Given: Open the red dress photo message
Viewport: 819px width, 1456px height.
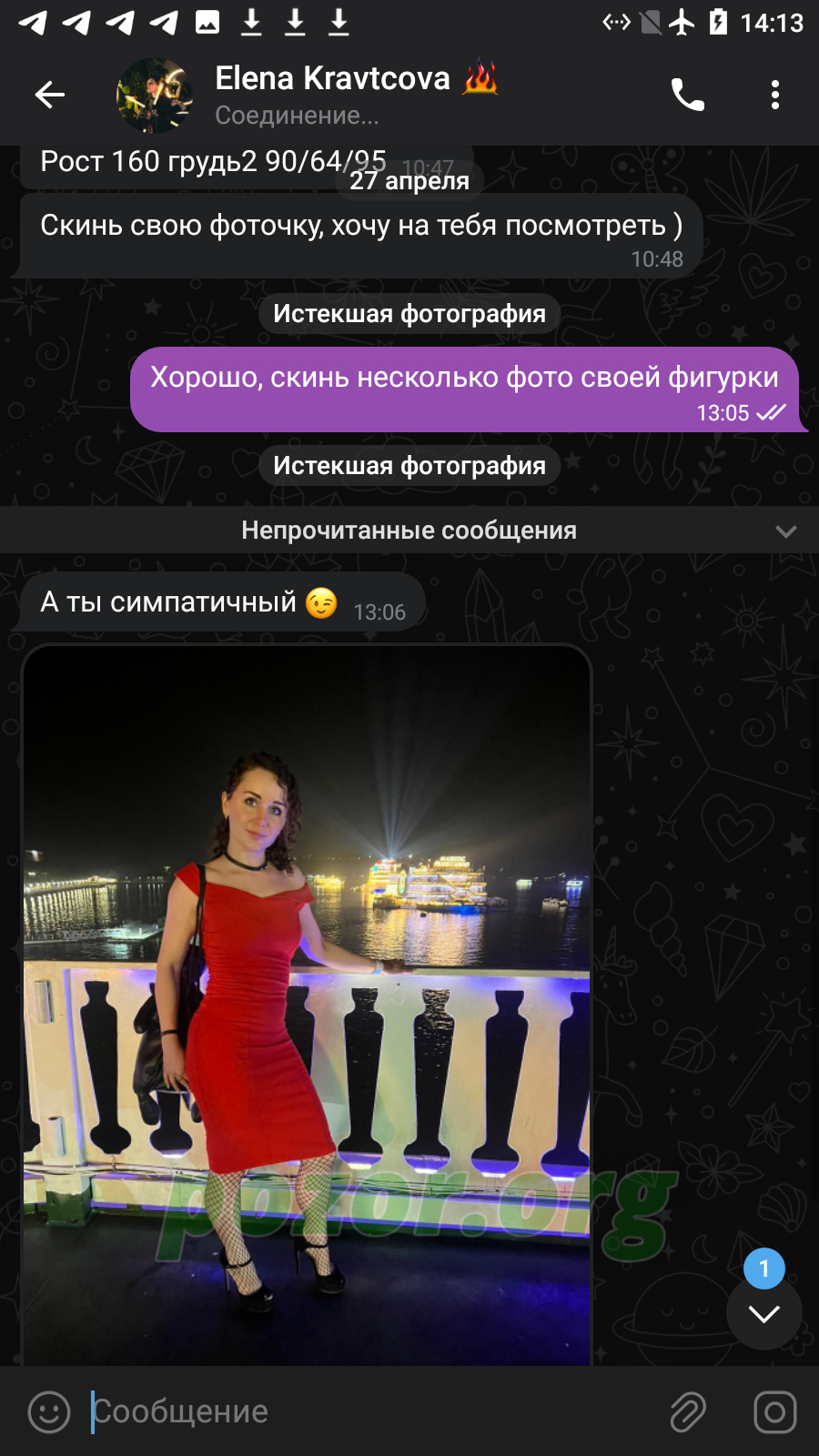Looking at the screenshot, I should (x=307, y=1005).
